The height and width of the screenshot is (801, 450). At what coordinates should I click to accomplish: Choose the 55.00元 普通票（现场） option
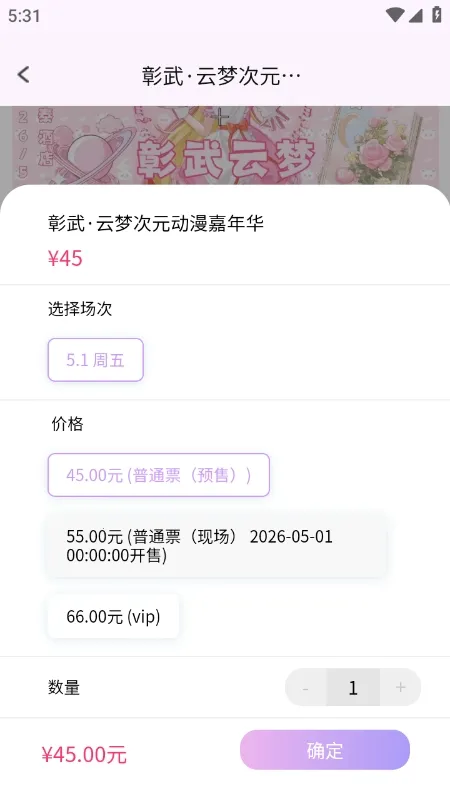click(x=217, y=546)
